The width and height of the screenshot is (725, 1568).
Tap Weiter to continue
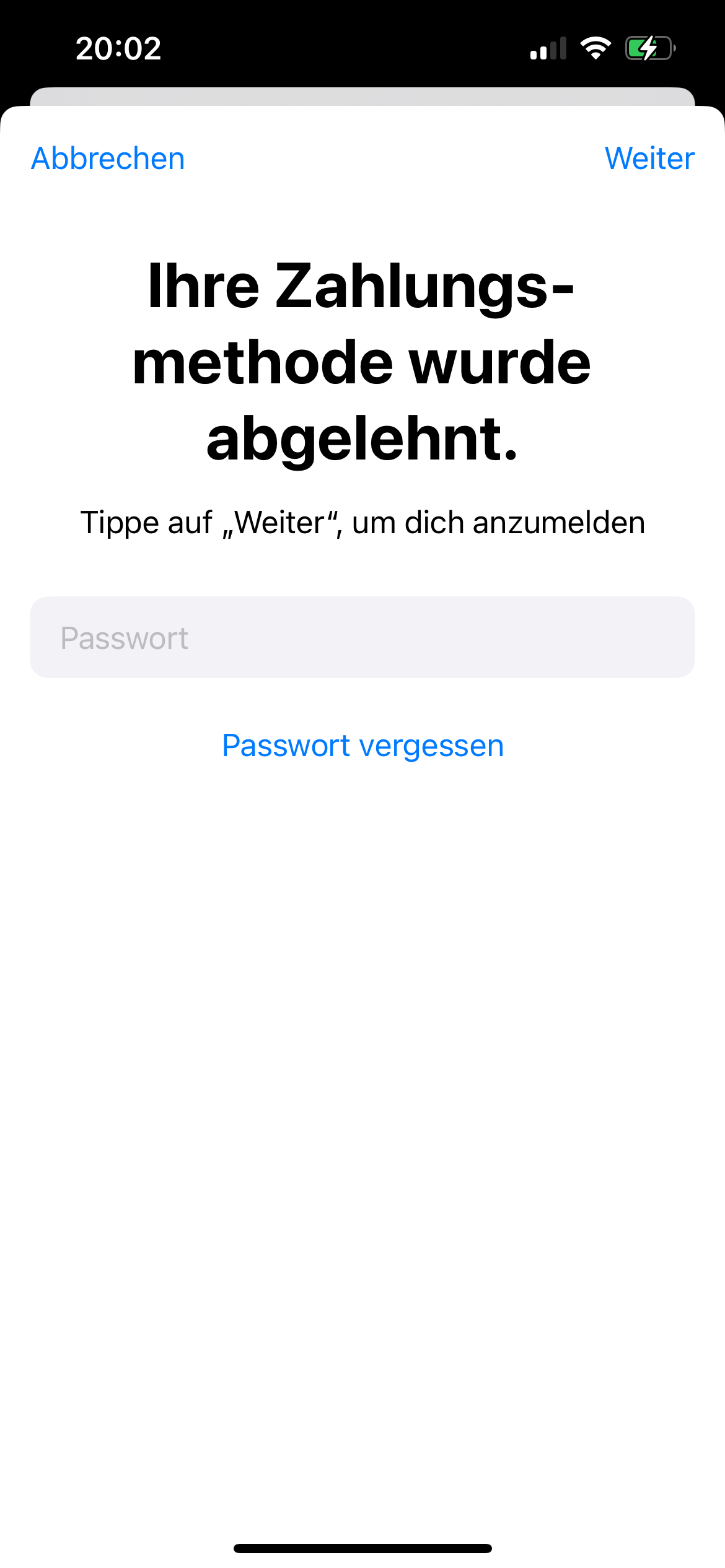coord(649,159)
